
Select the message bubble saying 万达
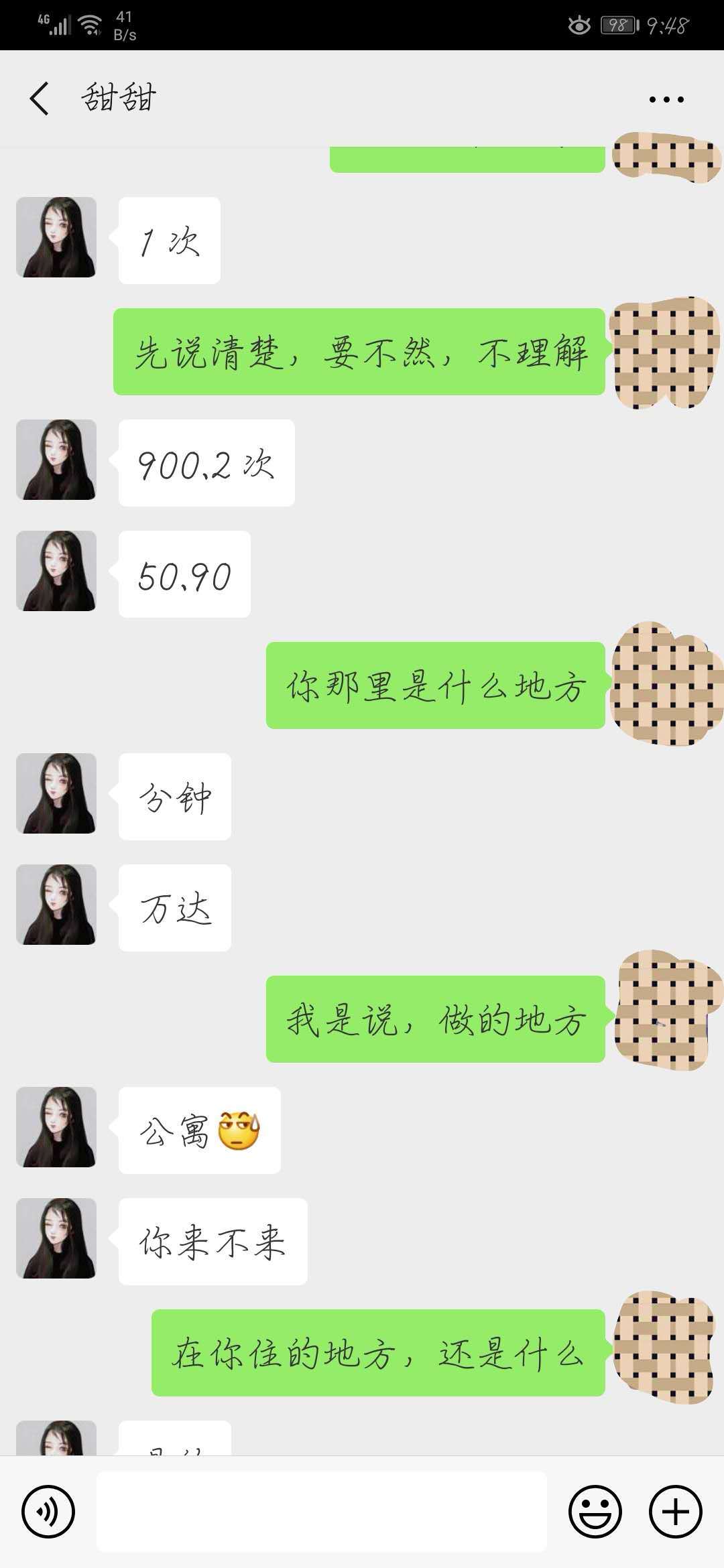click(173, 906)
